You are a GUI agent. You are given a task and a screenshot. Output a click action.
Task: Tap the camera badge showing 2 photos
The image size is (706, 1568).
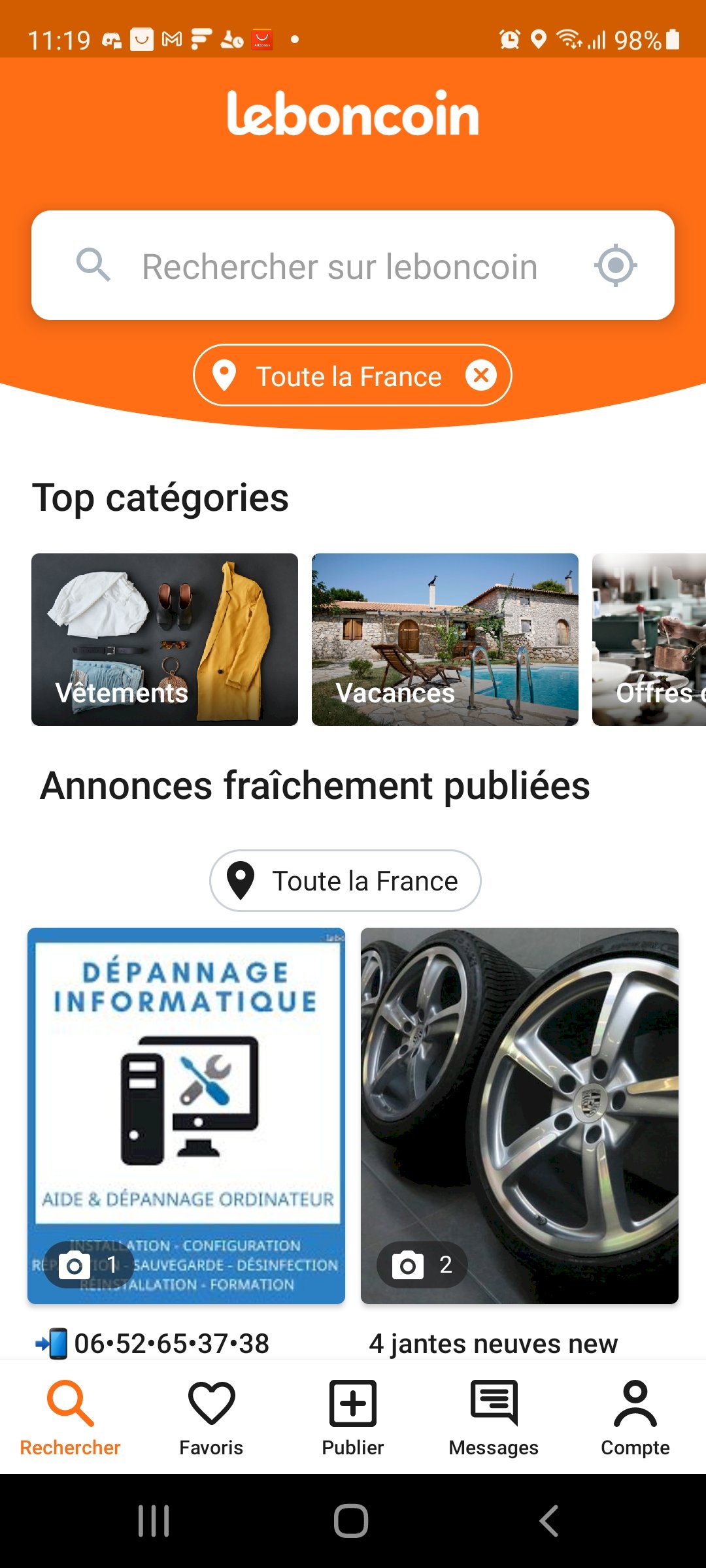pos(422,1264)
